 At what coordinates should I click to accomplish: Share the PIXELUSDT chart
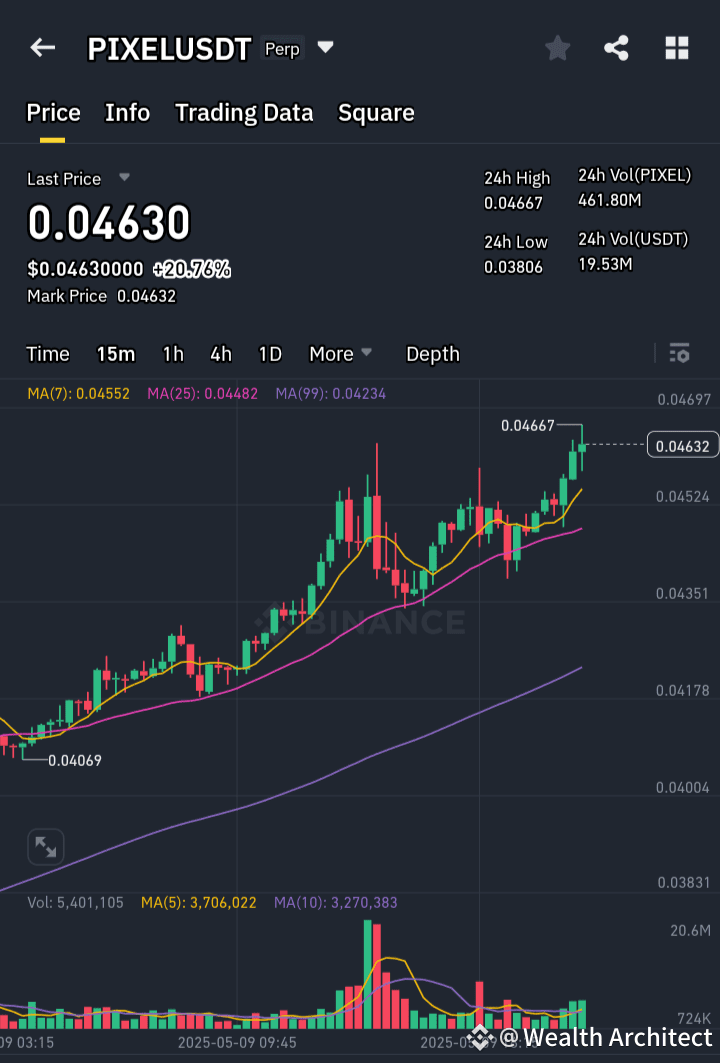point(617,47)
